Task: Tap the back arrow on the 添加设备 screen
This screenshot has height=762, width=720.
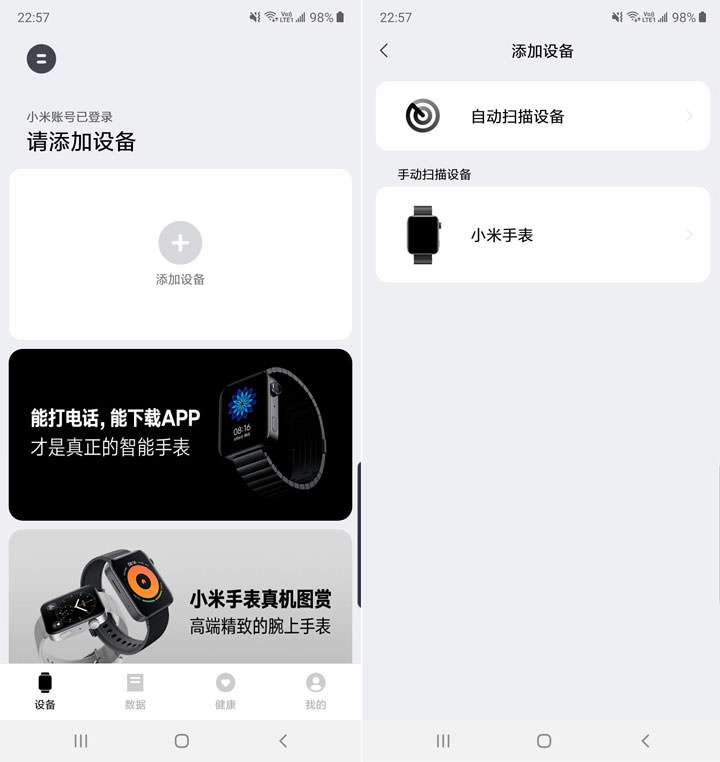Action: [x=384, y=50]
